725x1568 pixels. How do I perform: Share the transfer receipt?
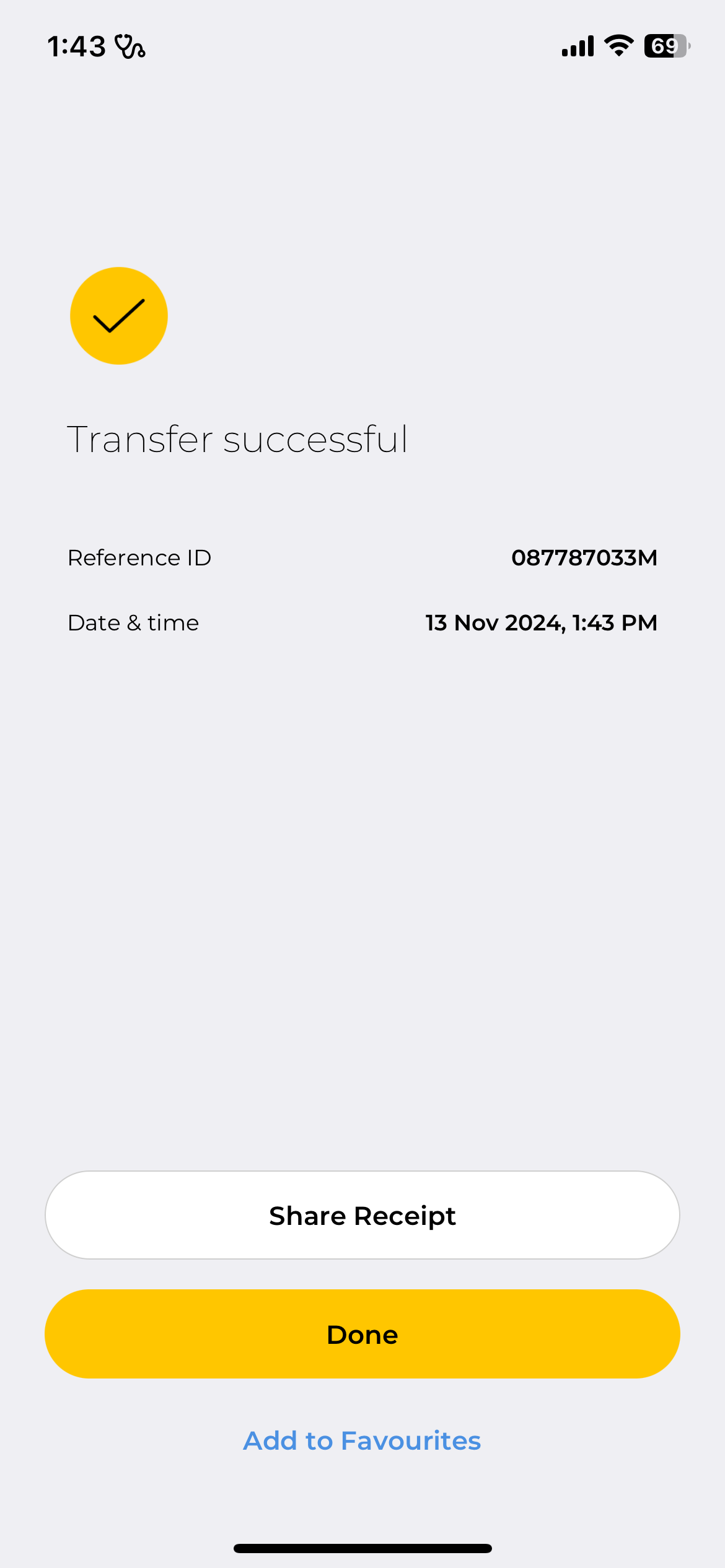tap(362, 1215)
